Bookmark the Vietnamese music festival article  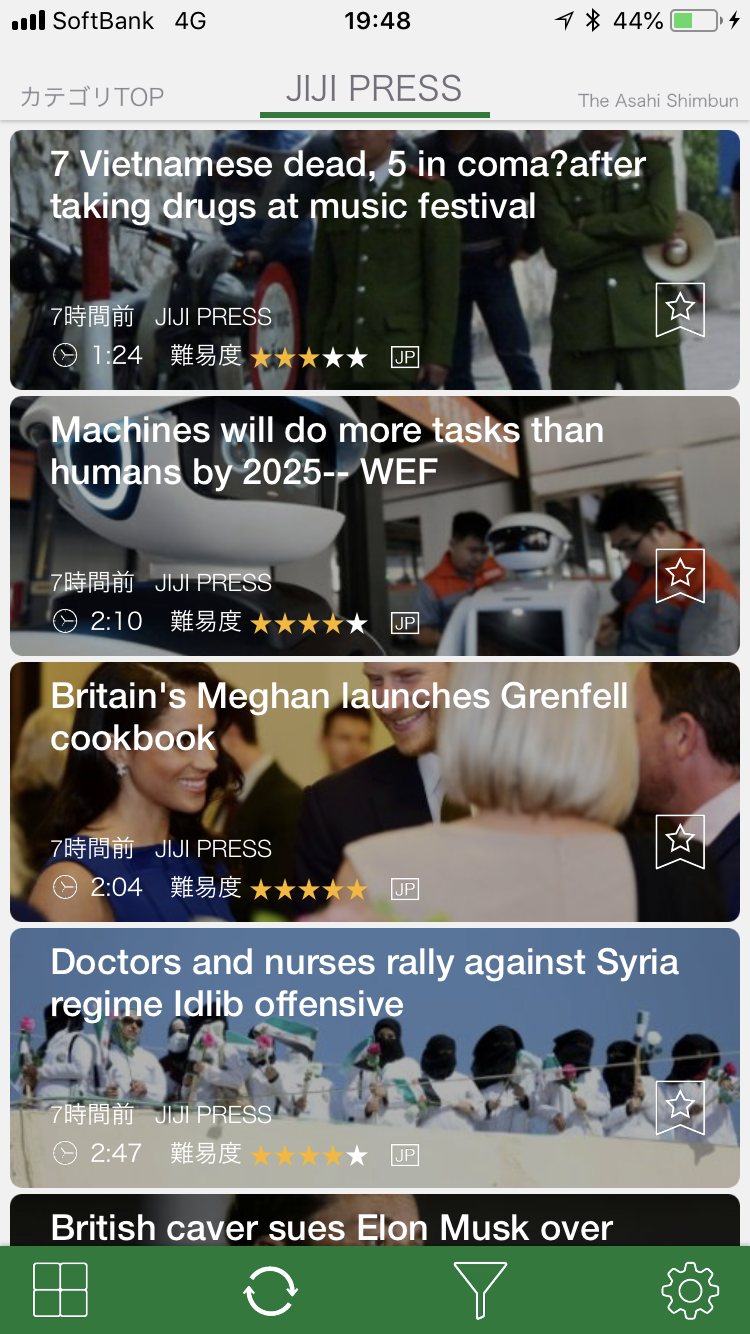[680, 309]
